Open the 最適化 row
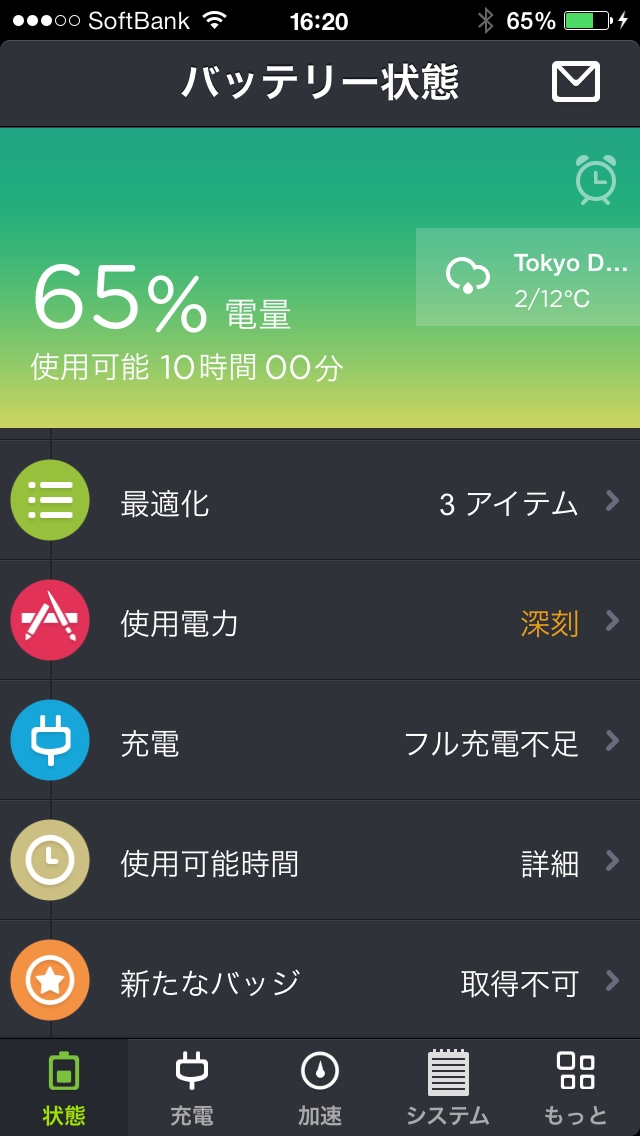Viewport: 640px width, 1136px height. click(320, 500)
